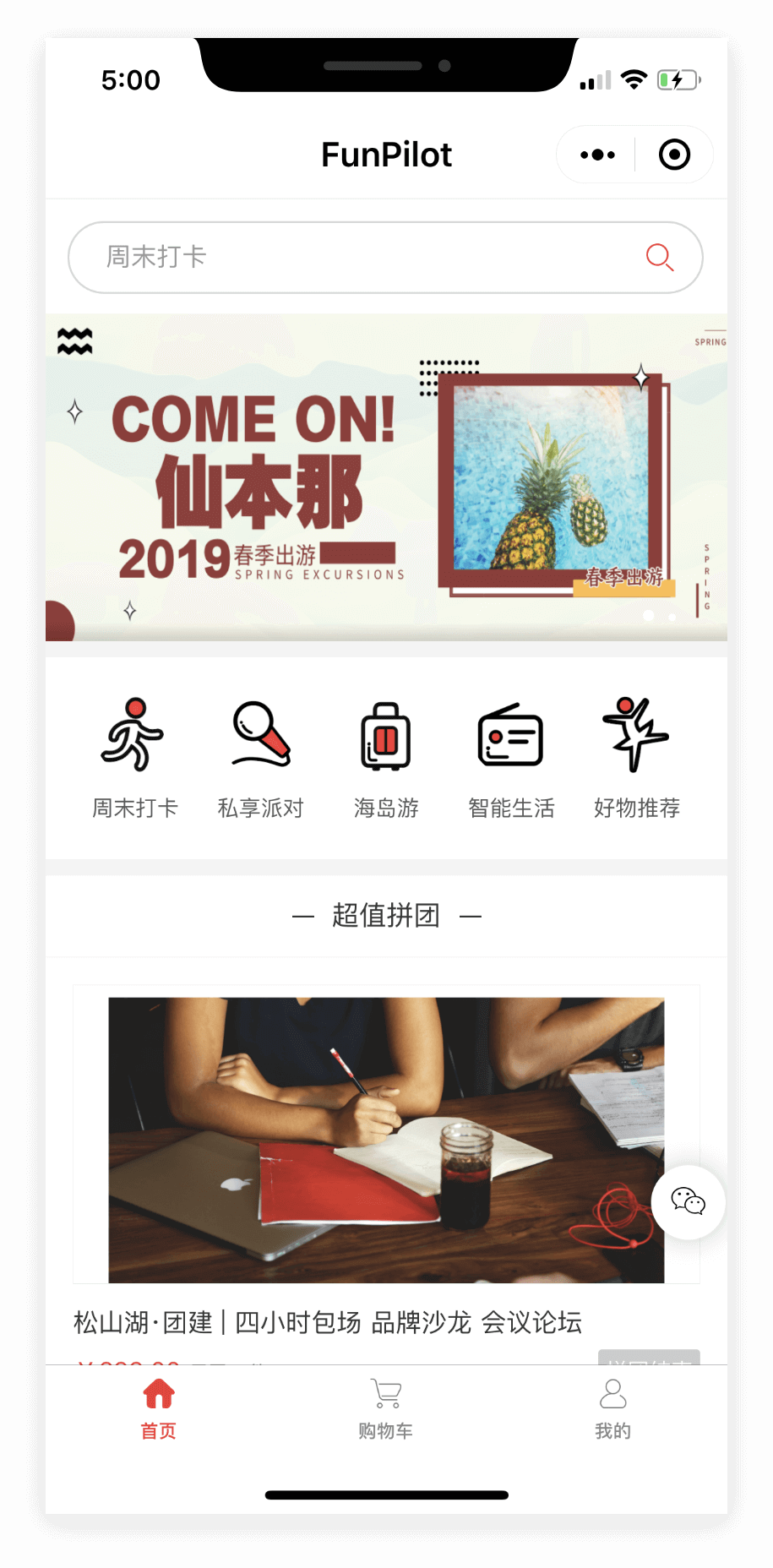
Task: Open the mini program more-options menu
Action: tap(597, 155)
